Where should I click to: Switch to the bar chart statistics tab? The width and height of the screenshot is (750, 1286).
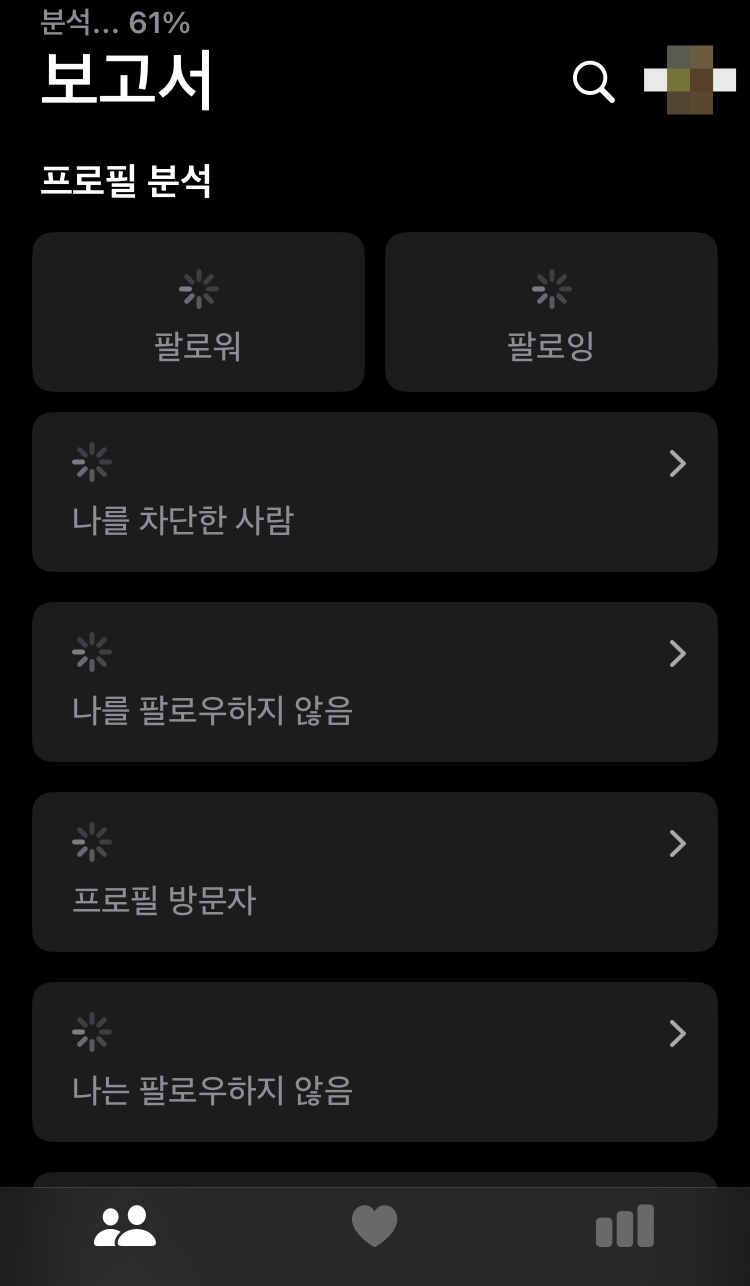[625, 1226]
